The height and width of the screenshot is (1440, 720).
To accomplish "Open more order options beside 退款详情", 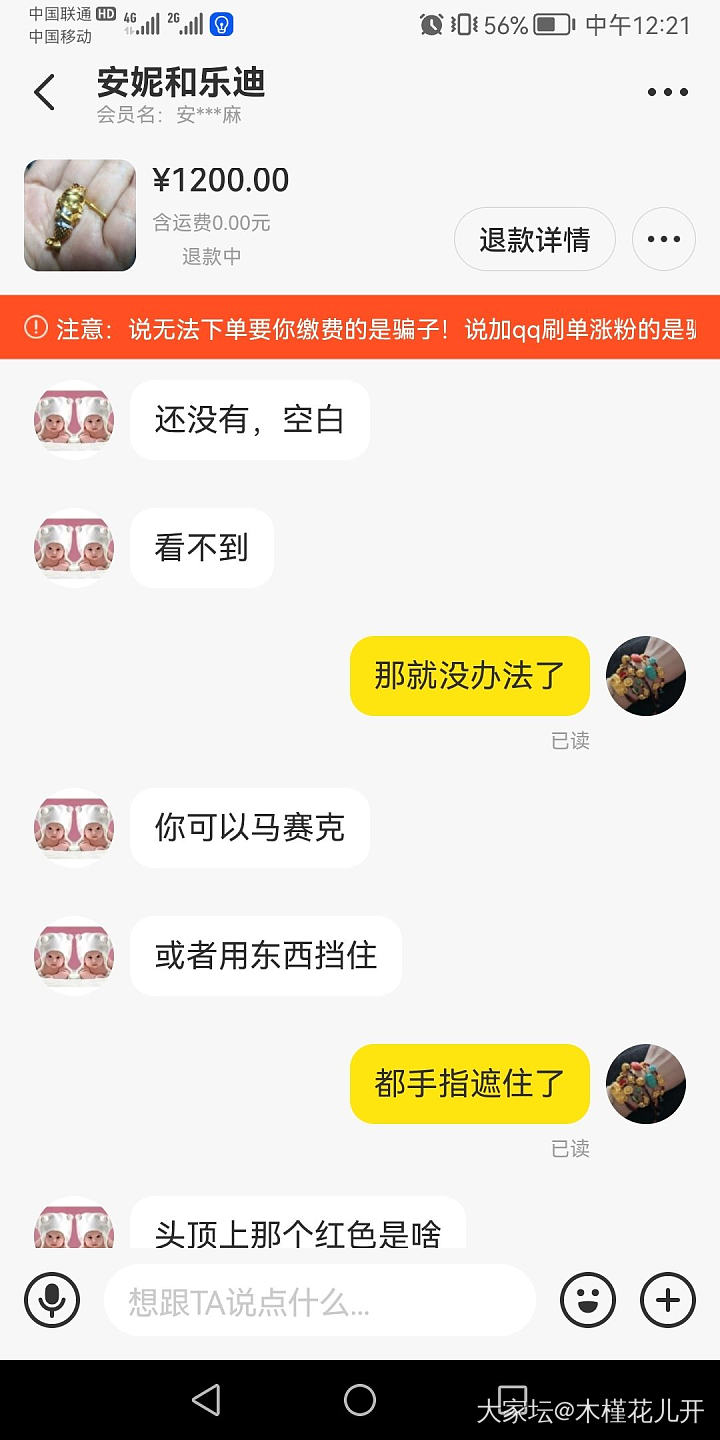I will tap(664, 240).
